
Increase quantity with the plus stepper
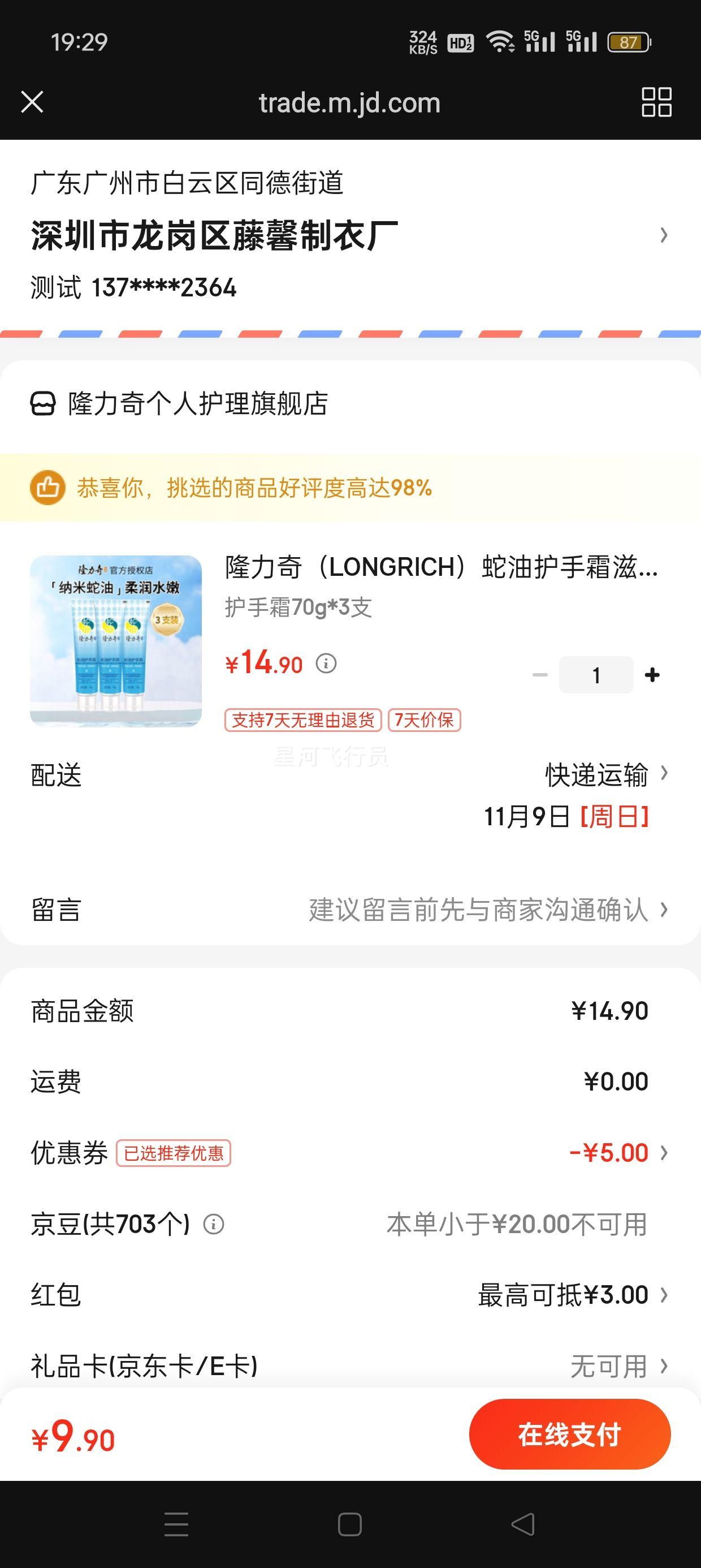click(652, 674)
